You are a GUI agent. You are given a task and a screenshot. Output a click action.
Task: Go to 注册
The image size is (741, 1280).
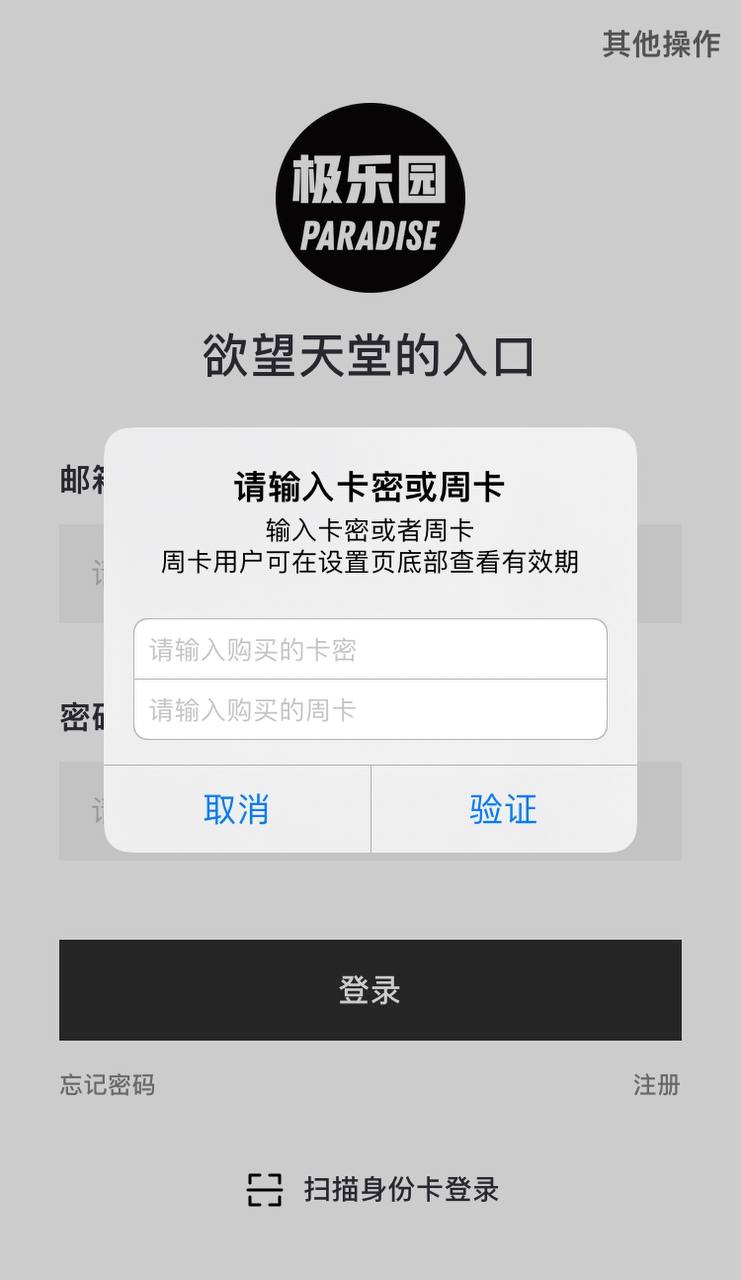pyautogui.click(x=657, y=1085)
